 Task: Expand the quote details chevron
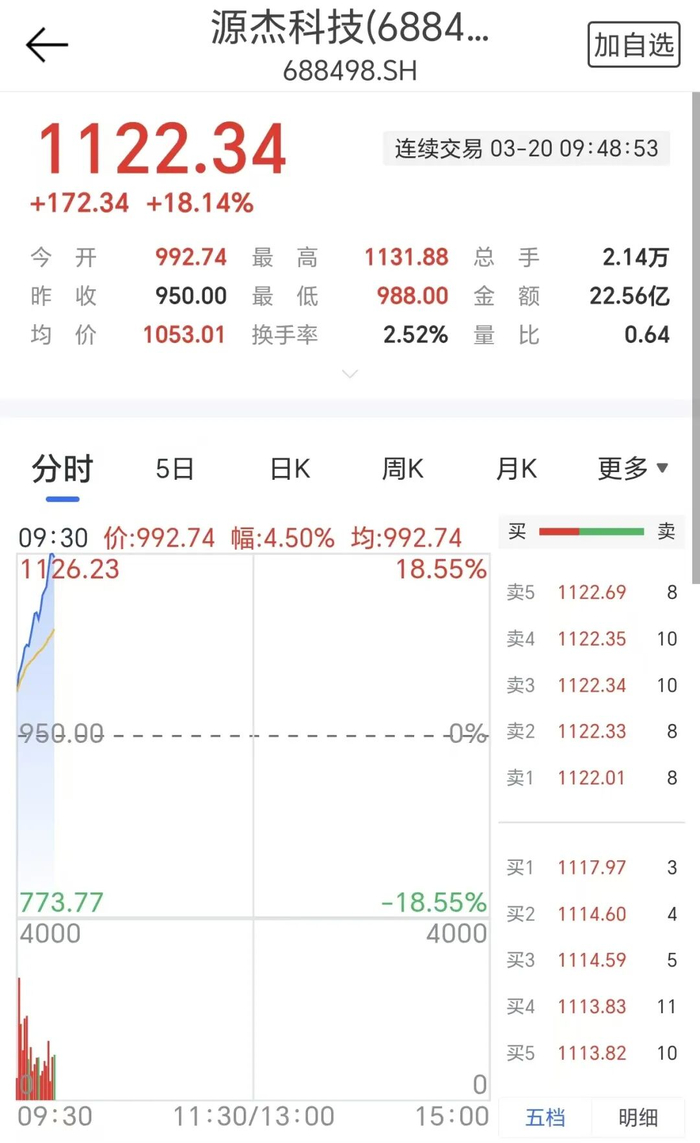pos(349,374)
